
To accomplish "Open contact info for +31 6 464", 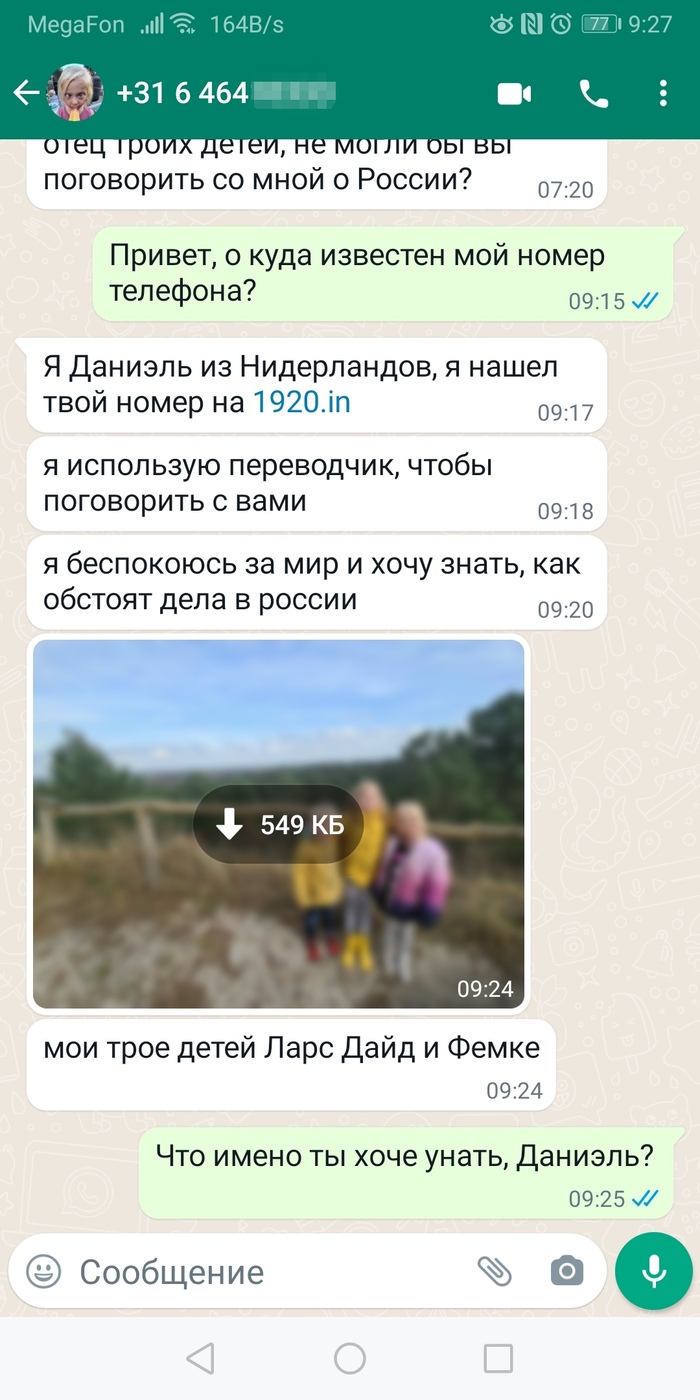I will pyautogui.click(x=225, y=93).
